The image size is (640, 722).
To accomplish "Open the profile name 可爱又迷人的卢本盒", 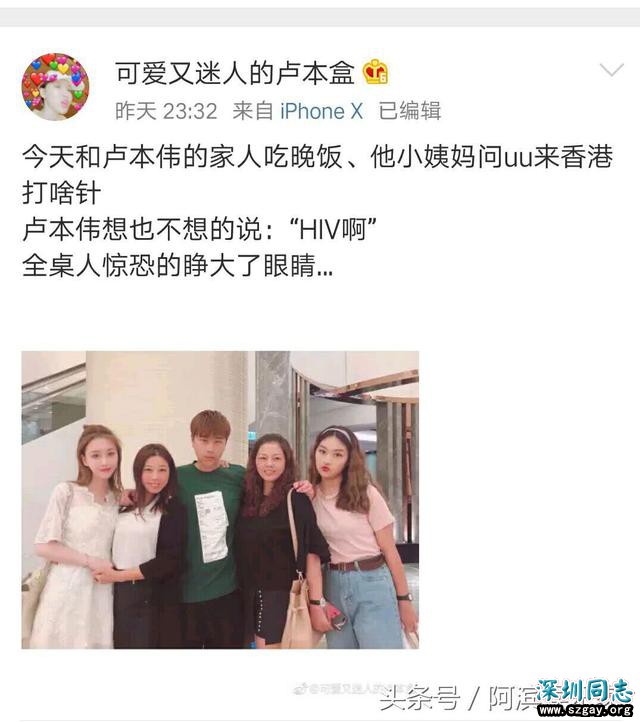I will [237, 72].
